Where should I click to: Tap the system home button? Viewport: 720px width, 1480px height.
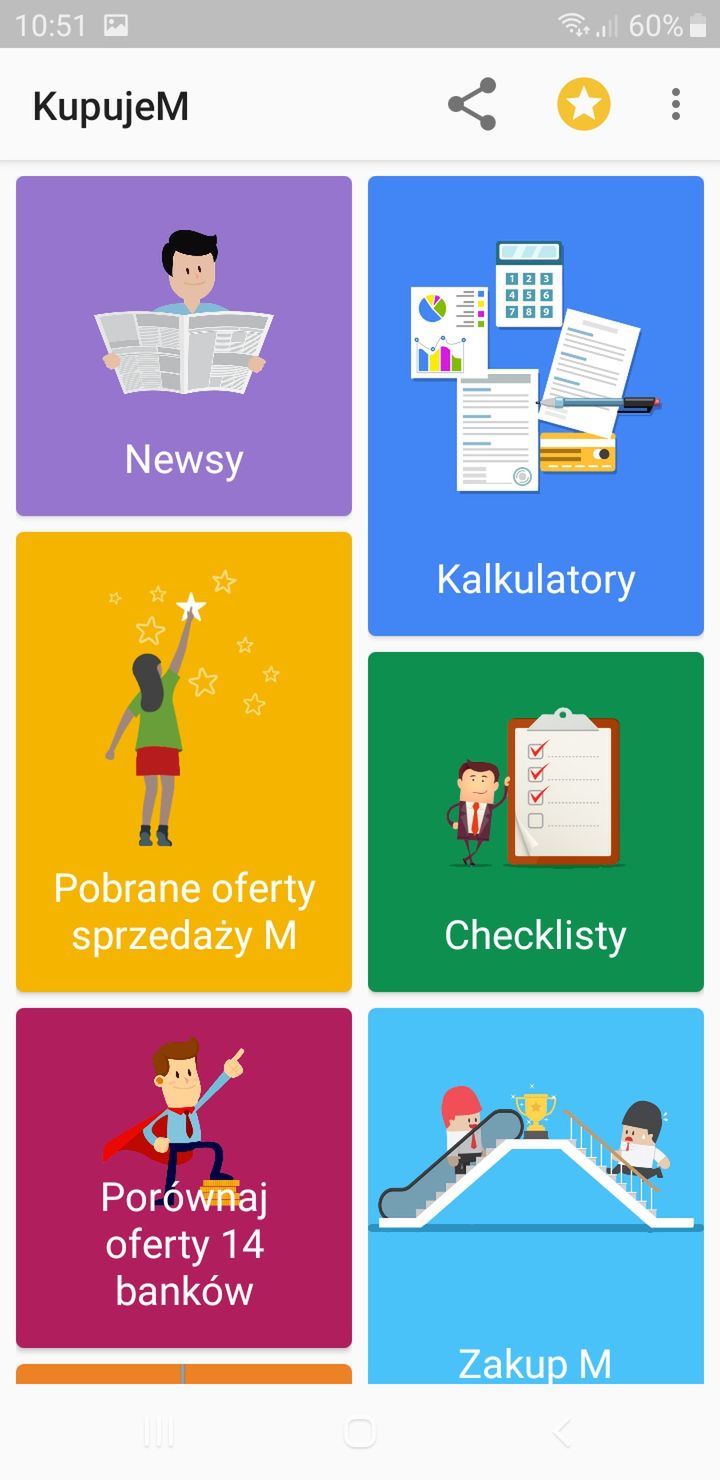pyautogui.click(x=360, y=1433)
